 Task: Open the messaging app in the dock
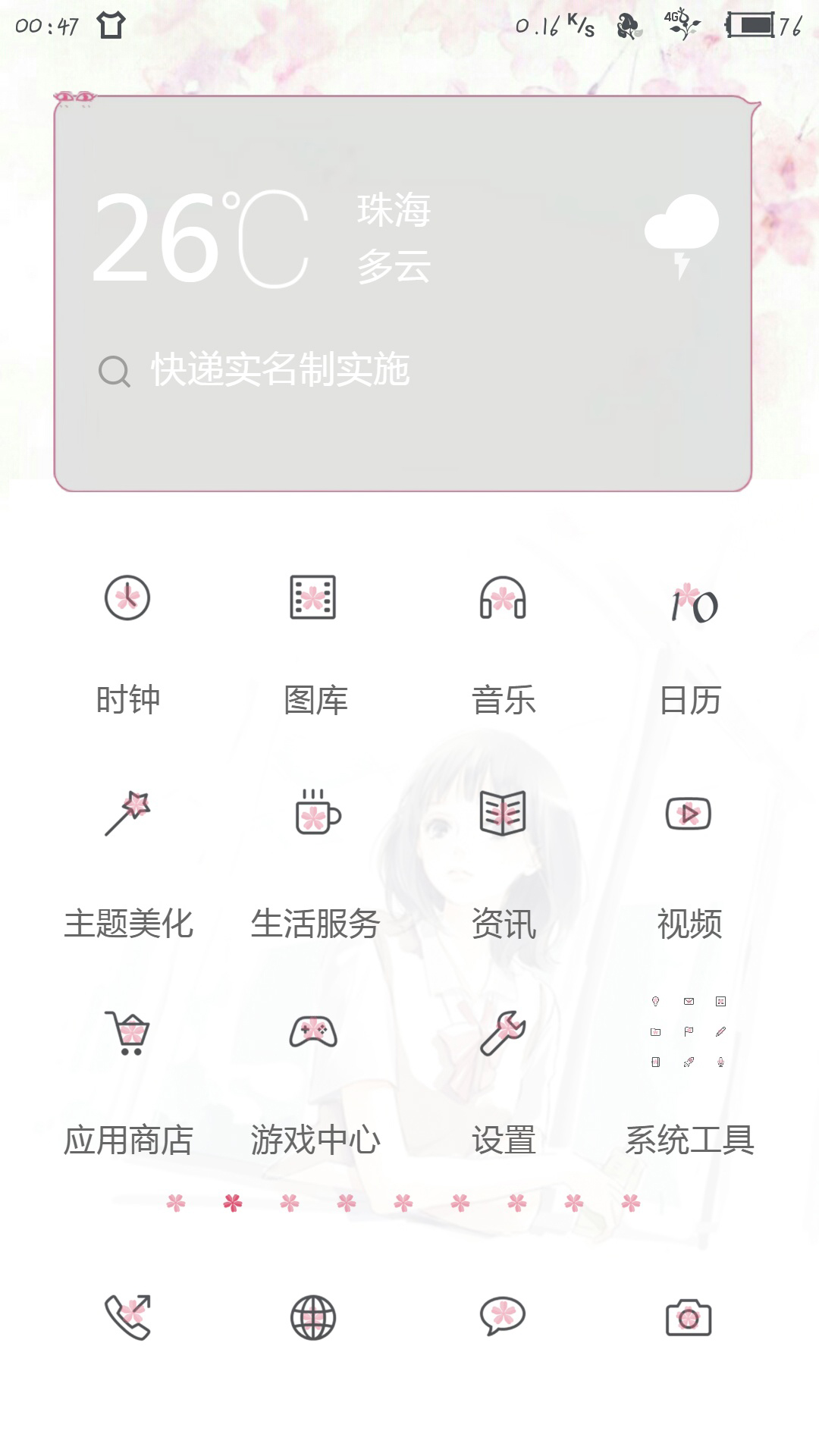pyautogui.click(x=503, y=1316)
